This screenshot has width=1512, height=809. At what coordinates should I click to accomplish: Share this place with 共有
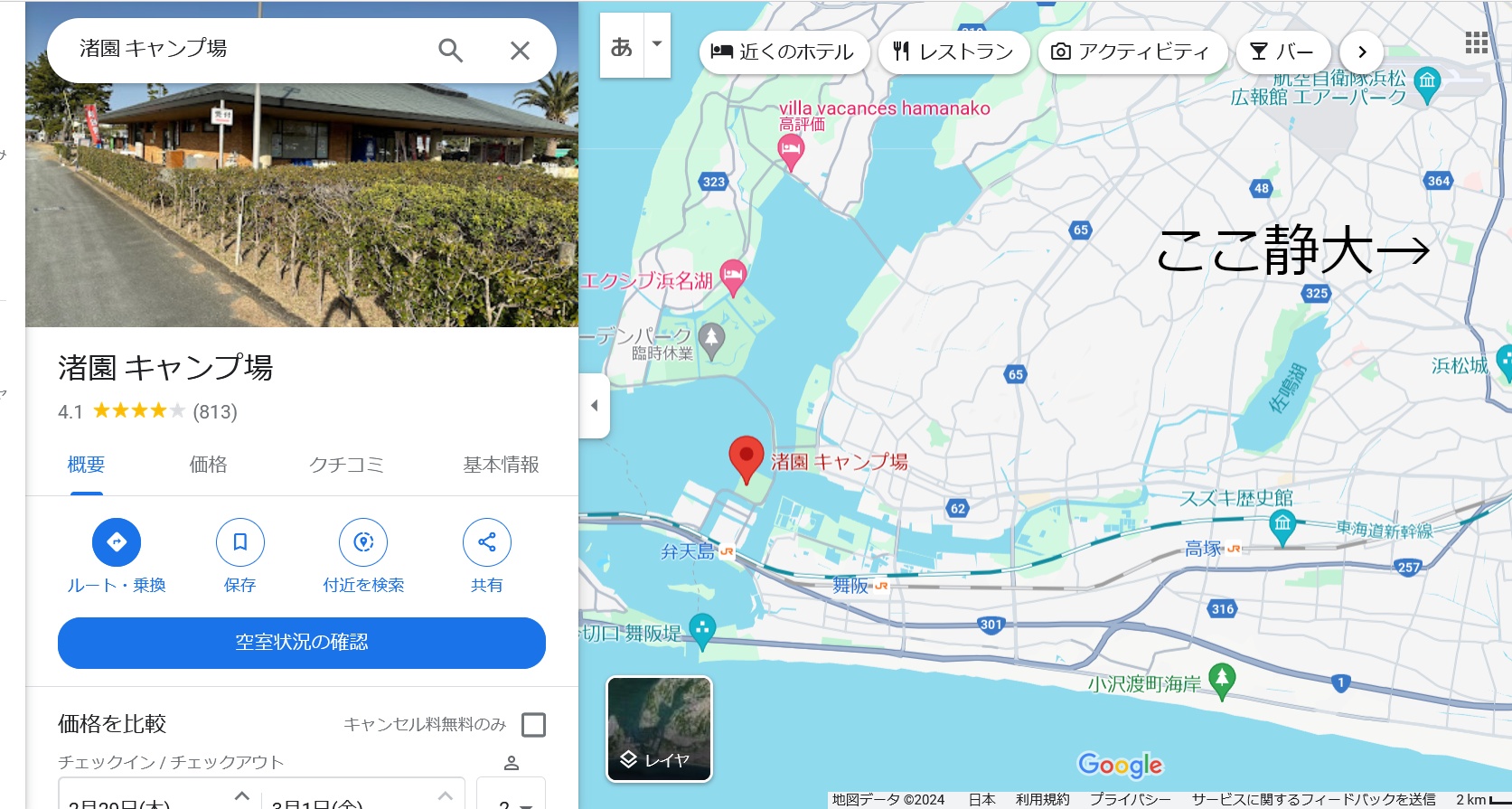pos(486,542)
